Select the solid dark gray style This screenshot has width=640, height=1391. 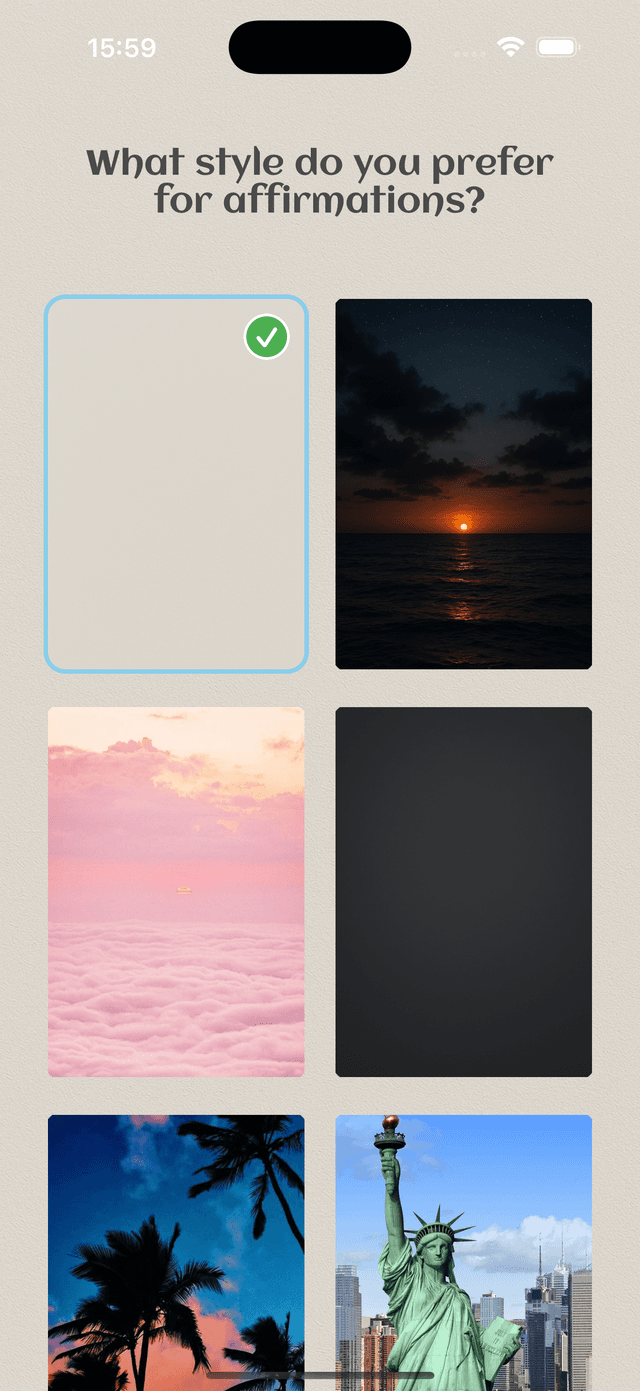coord(463,892)
